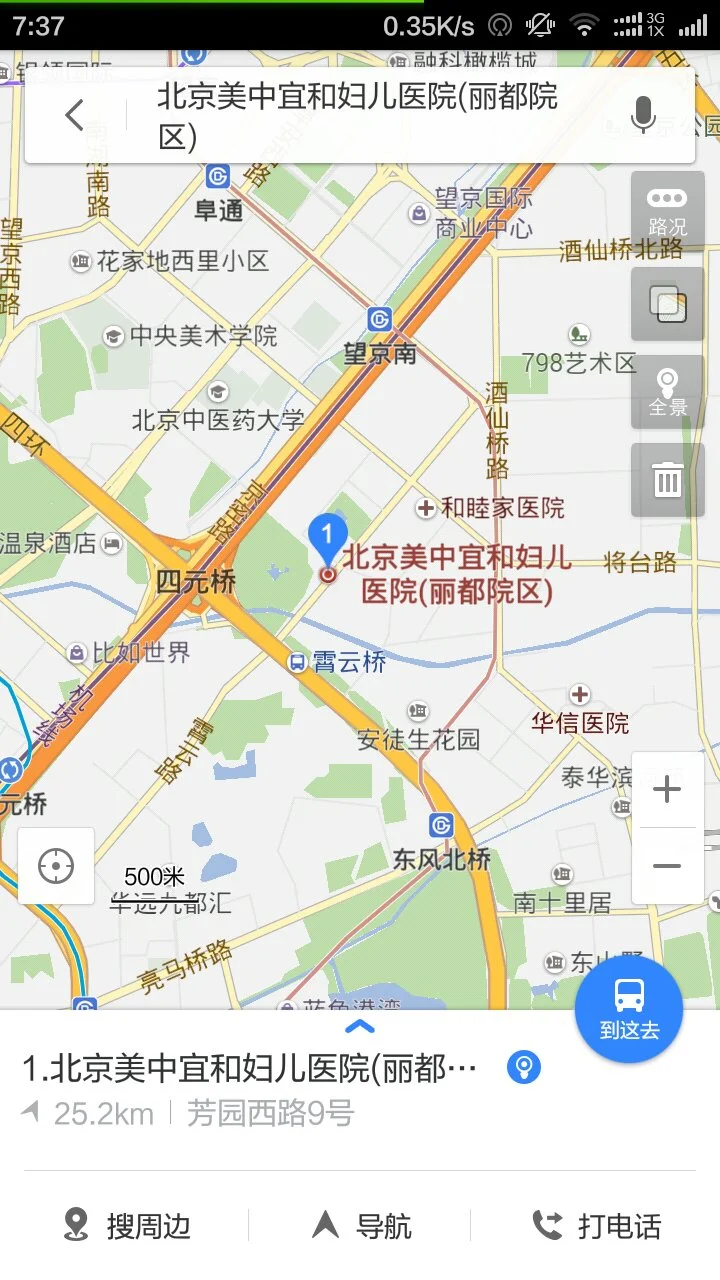Tap the back chevron in the search bar

(74, 113)
